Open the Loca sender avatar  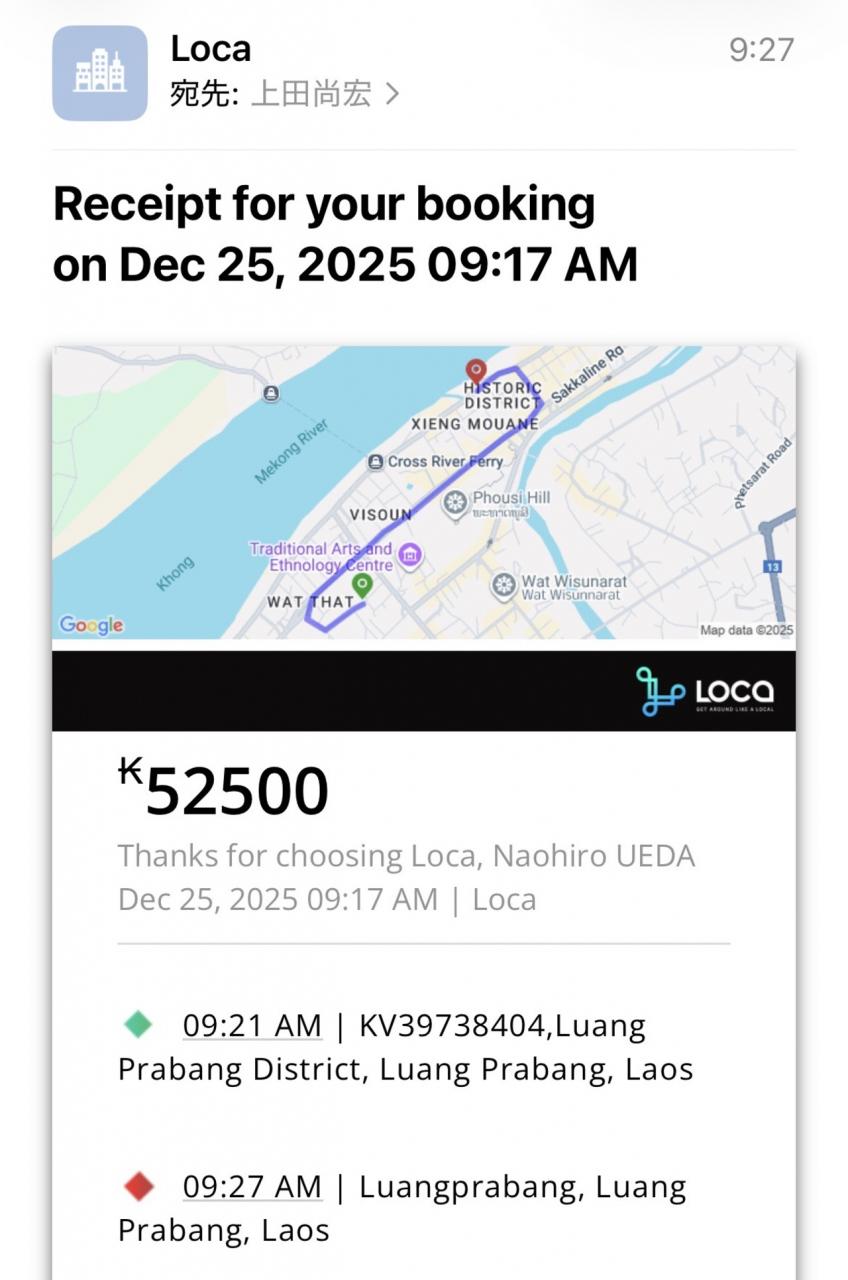[100, 73]
